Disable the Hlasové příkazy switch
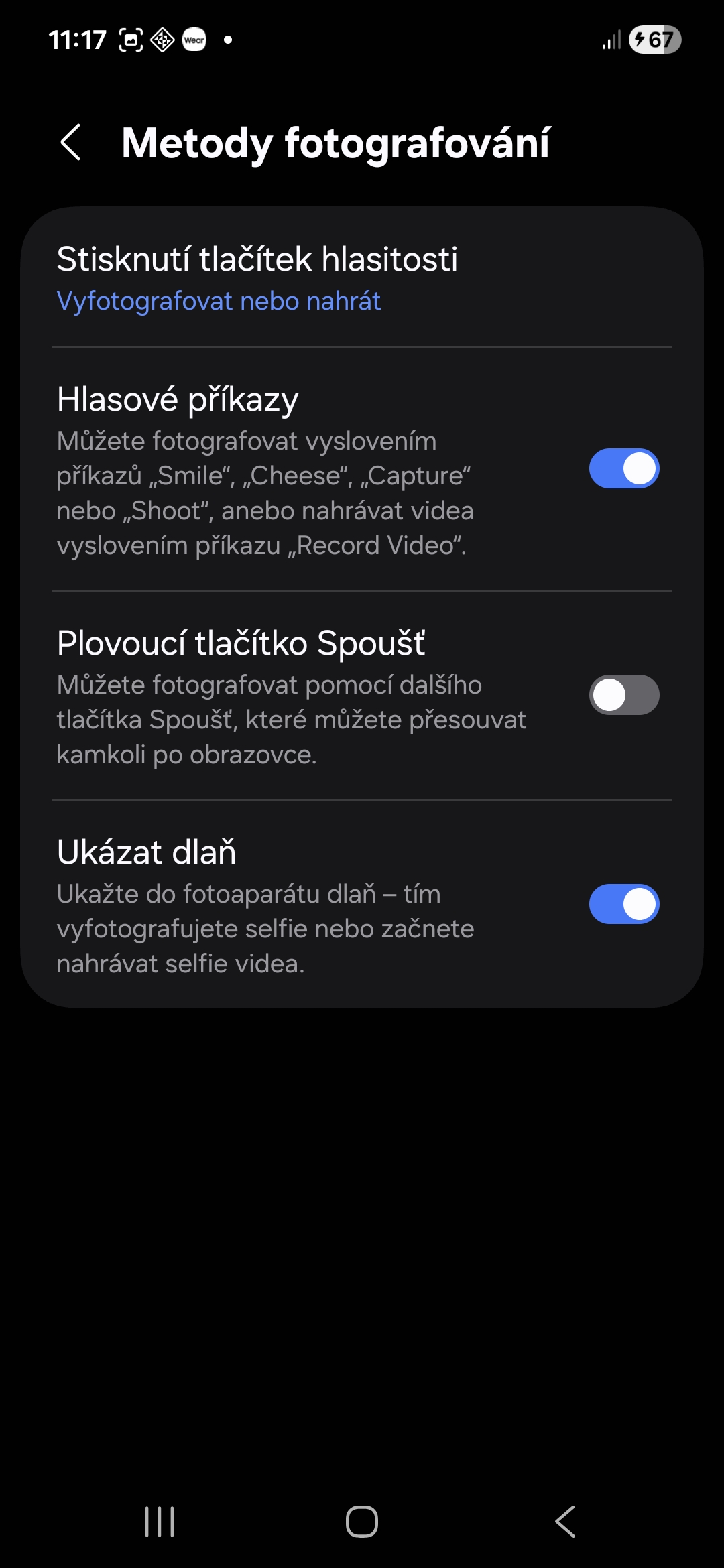This screenshot has width=724, height=1568. coord(623,468)
